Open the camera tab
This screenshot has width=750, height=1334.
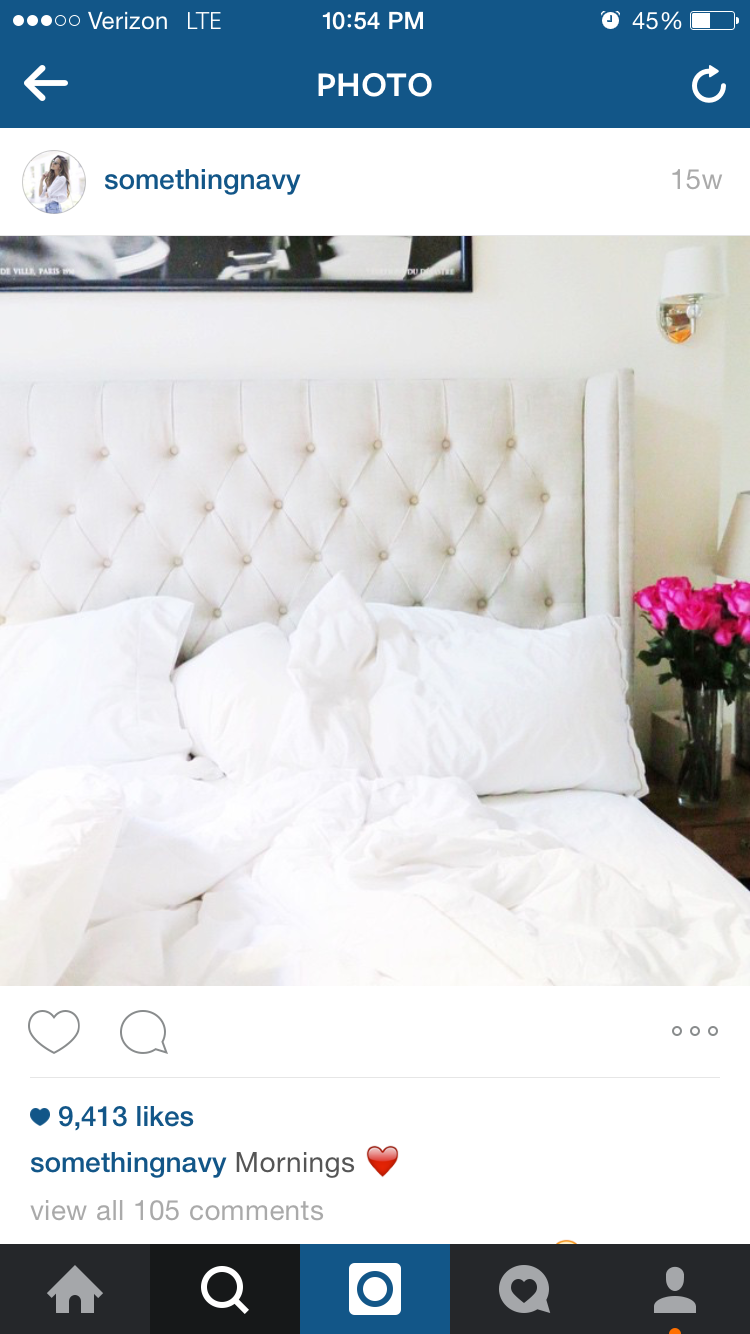point(375,1289)
